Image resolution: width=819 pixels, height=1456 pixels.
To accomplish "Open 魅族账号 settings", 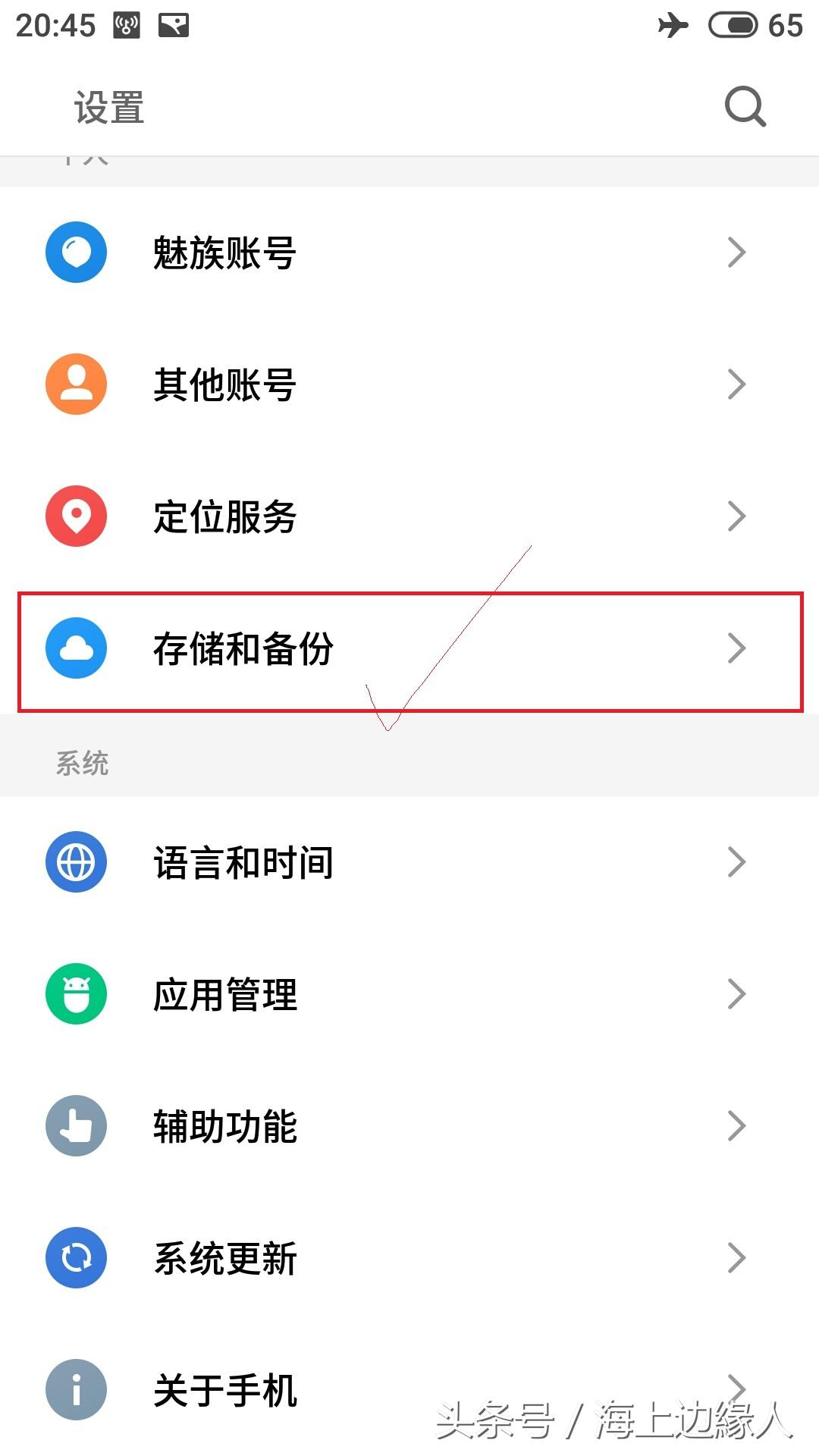I will pos(409,253).
